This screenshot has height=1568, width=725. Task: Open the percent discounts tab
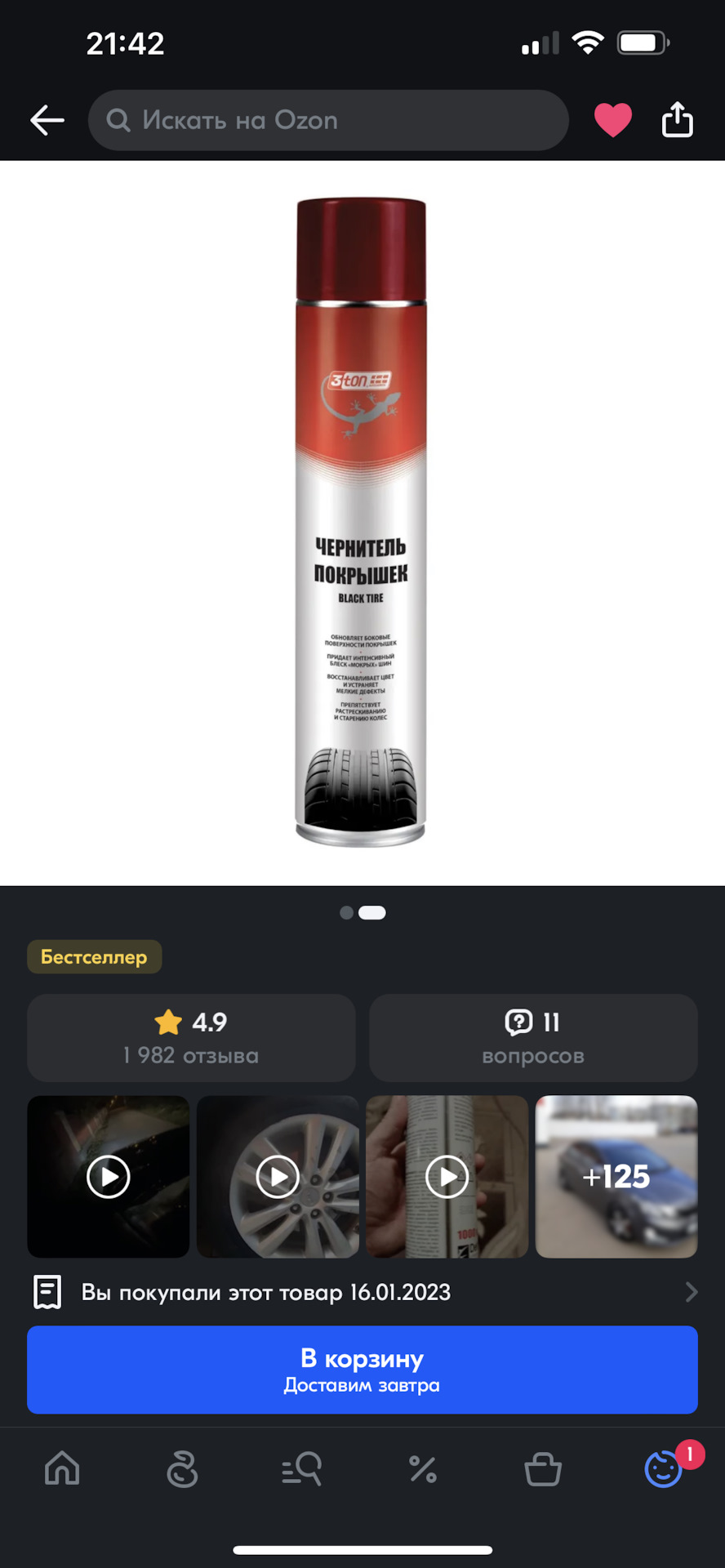422,1469
